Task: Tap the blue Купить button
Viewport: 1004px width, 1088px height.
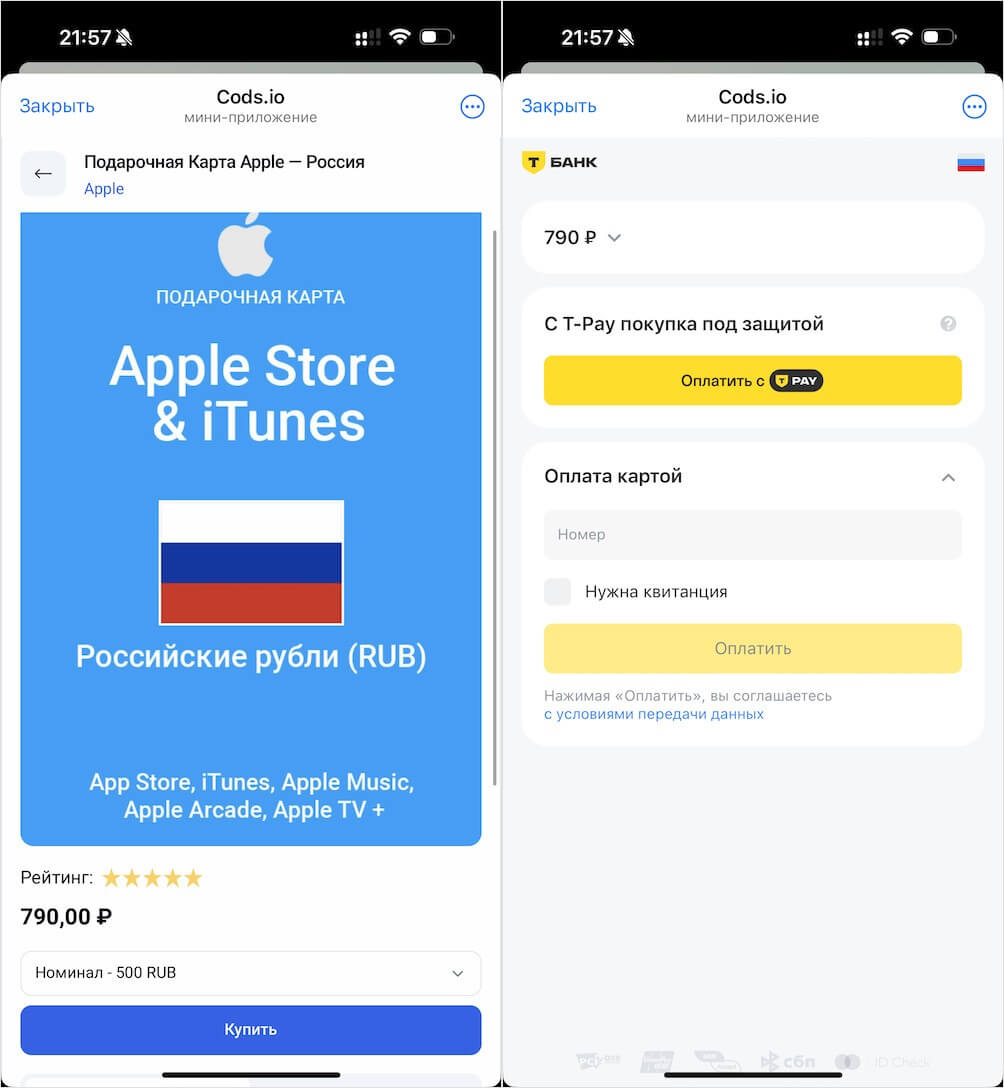Action: pyautogui.click(x=250, y=1029)
